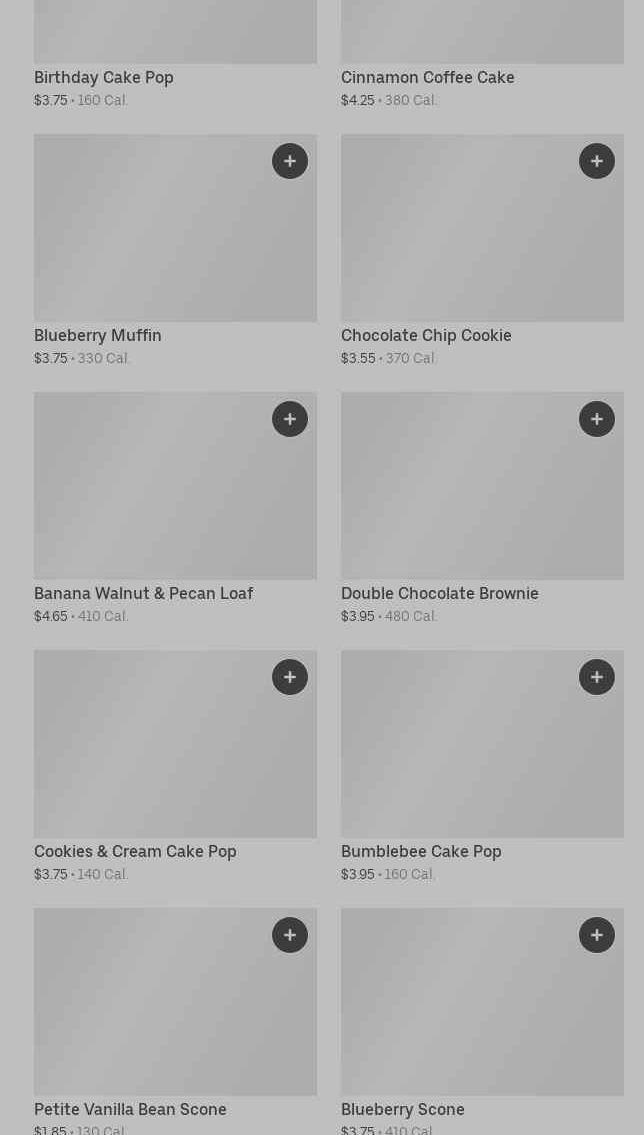Add Petite Vanilla Bean Scone
Screen dimensions: 644x1135
pyautogui.click(x=290, y=935)
